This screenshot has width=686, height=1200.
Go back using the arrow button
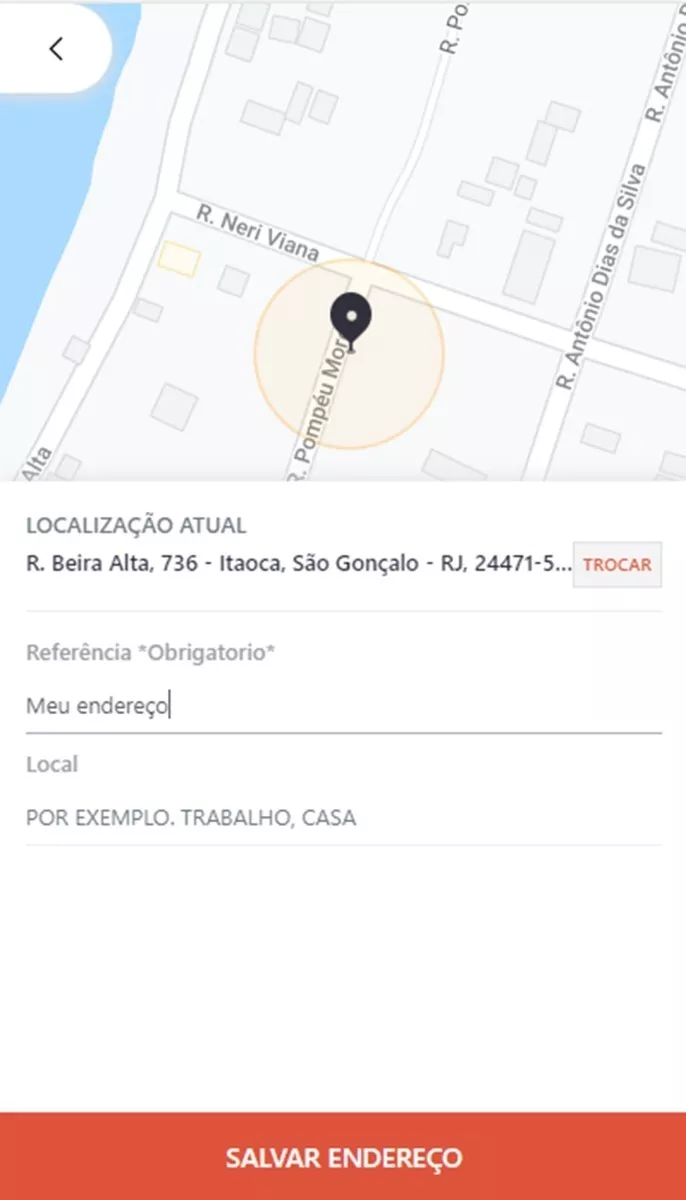(x=56, y=48)
